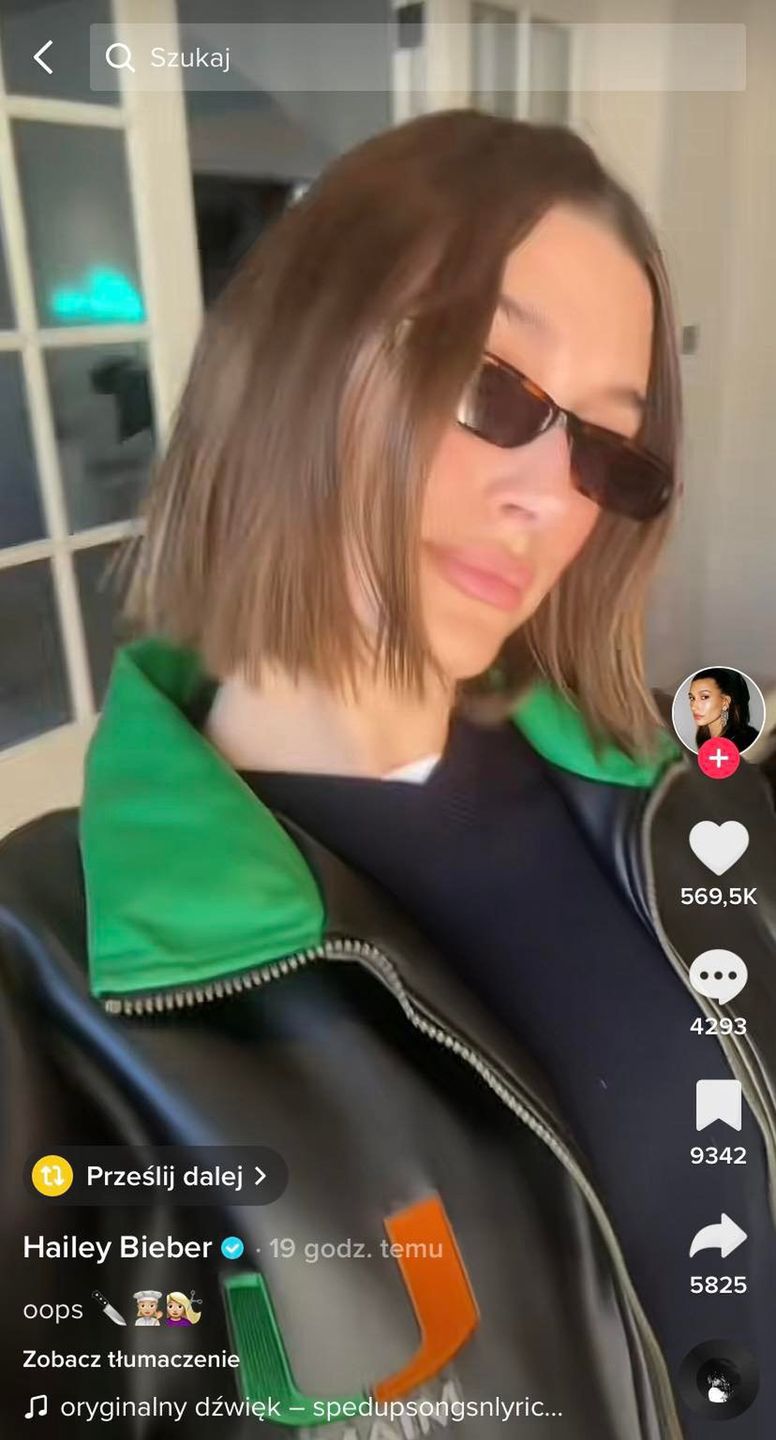The height and width of the screenshot is (1440, 776).
Task: Open the Szukaj search field
Action: pyautogui.click(x=417, y=58)
